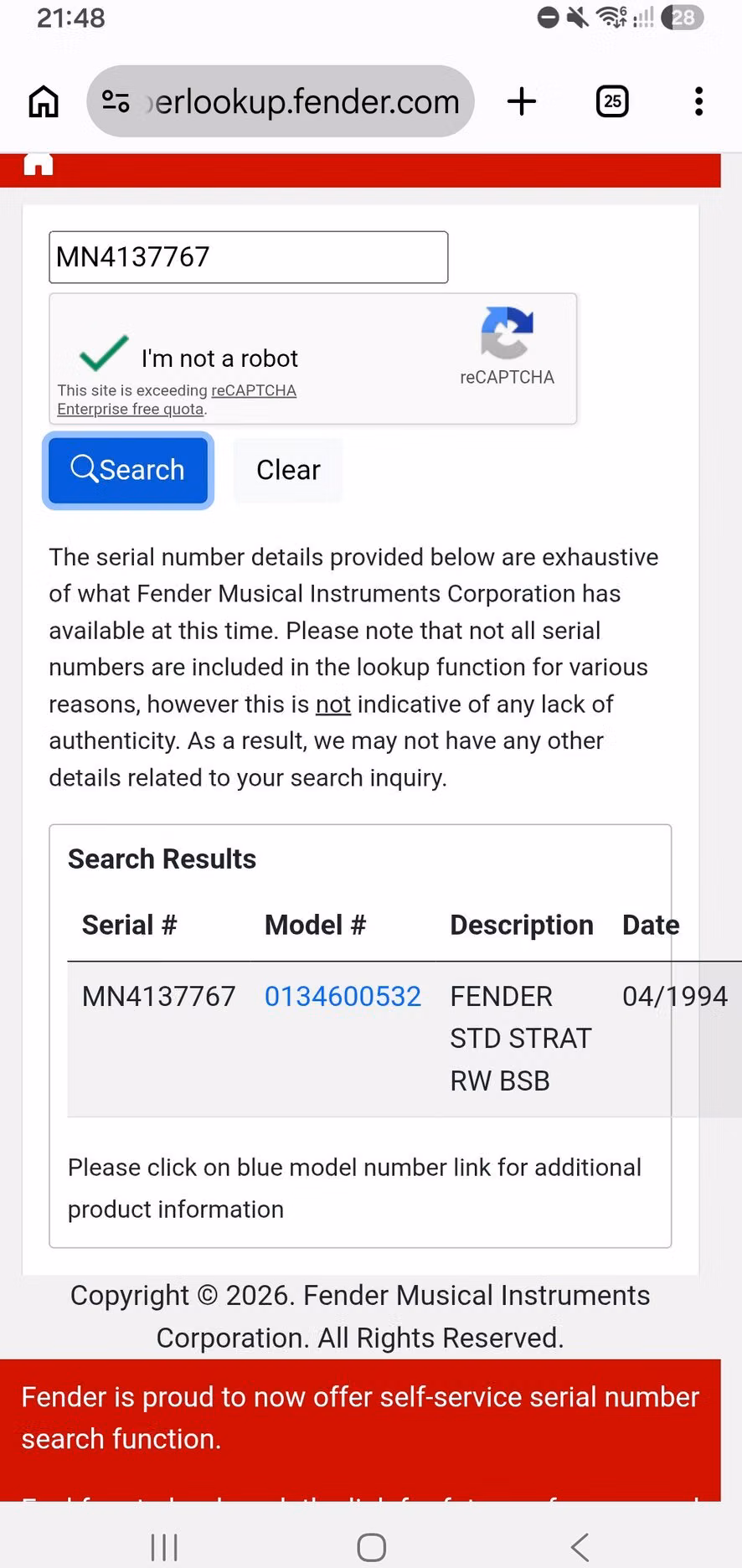742x1568 pixels.
Task: Open a new browser tab
Action: coord(522,101)
